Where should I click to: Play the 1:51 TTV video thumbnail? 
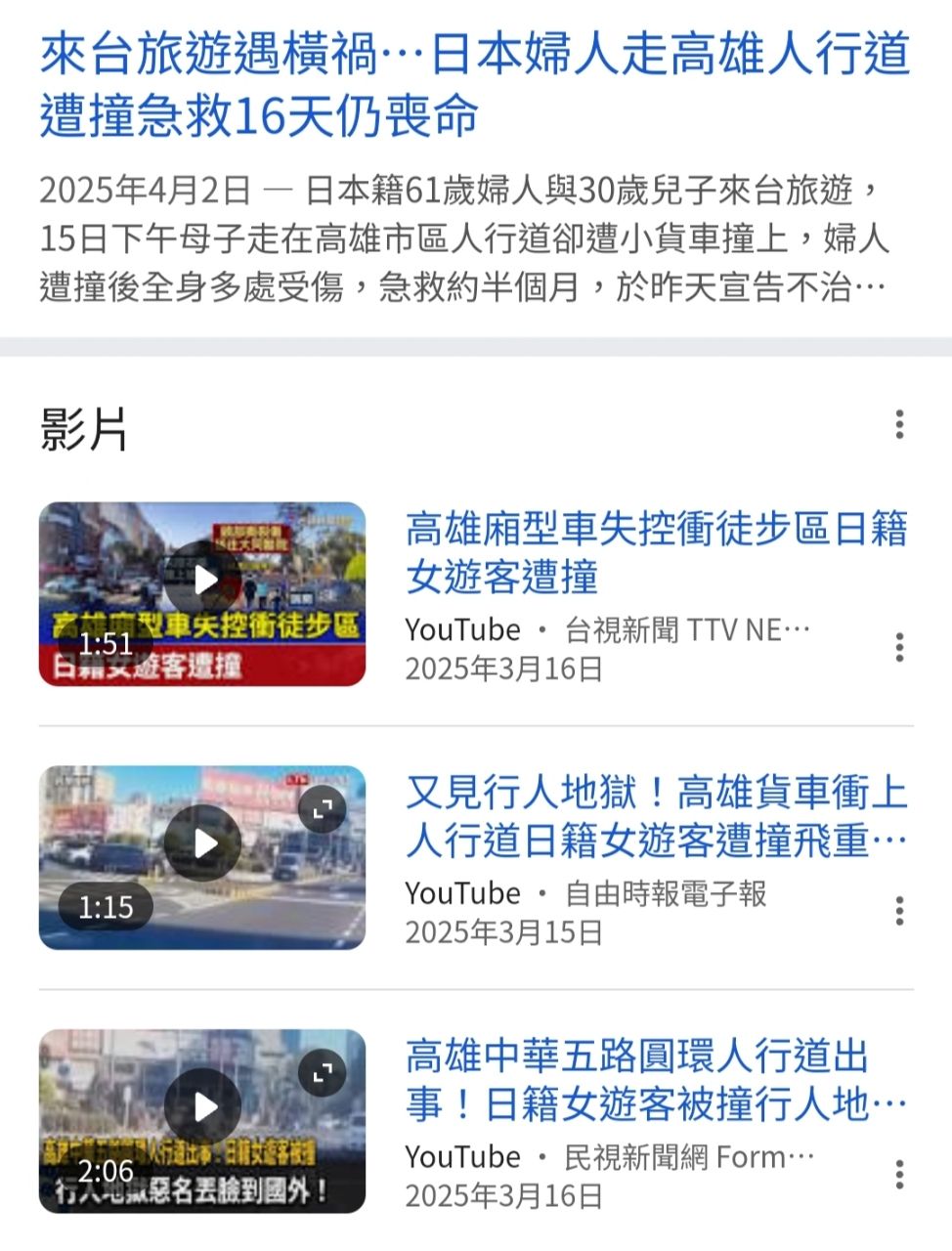(x=202, y=581)
